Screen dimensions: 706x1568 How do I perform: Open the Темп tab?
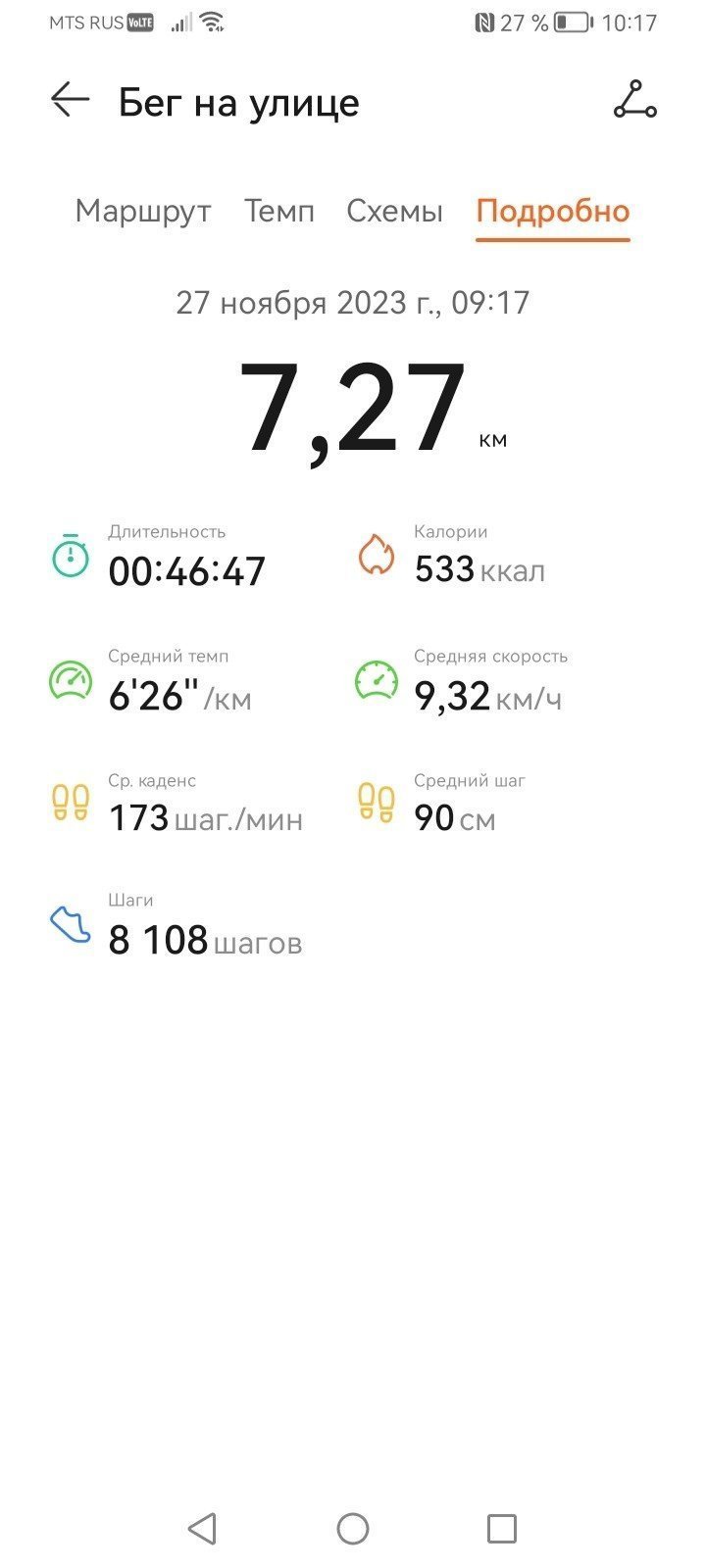point(279,212)
